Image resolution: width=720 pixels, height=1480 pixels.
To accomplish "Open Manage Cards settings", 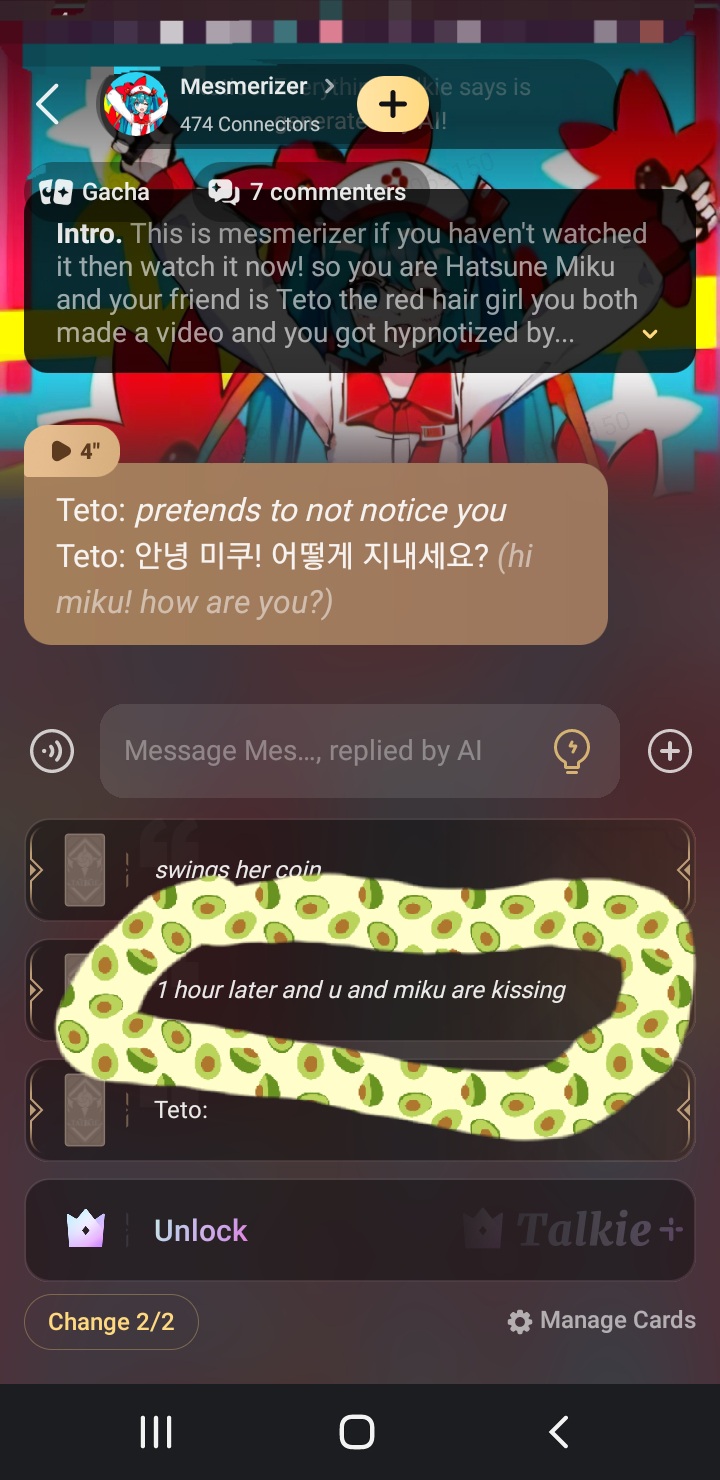I will [x=601, y=1321].
